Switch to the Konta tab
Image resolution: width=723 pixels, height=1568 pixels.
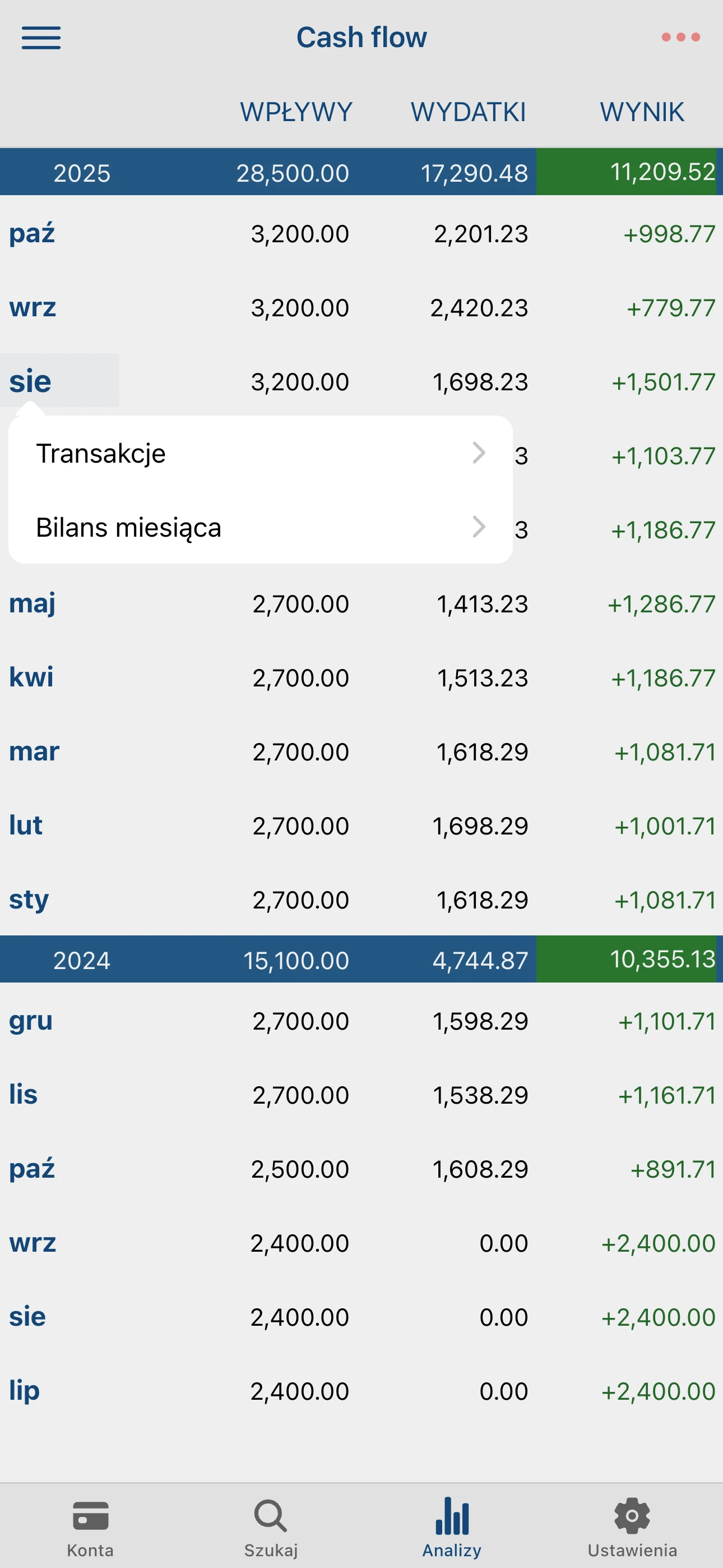[x=90, y=1526]
